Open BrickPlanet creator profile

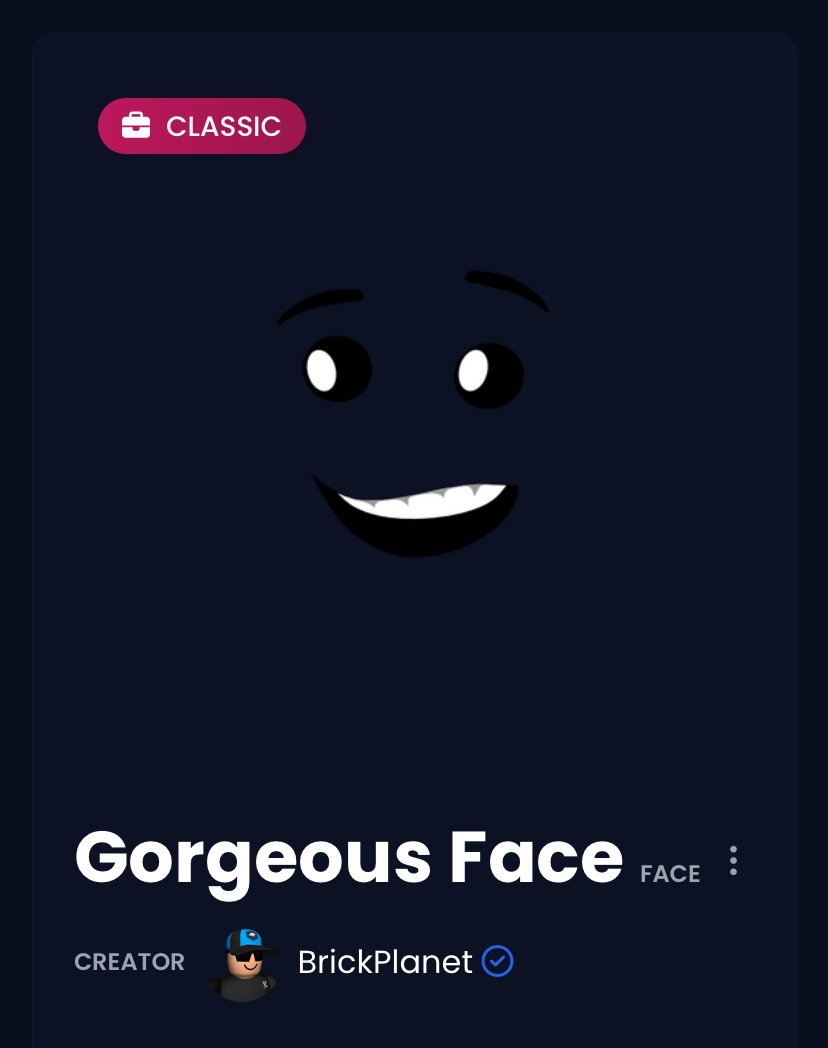pyautogui.click(x=385, y=962)
